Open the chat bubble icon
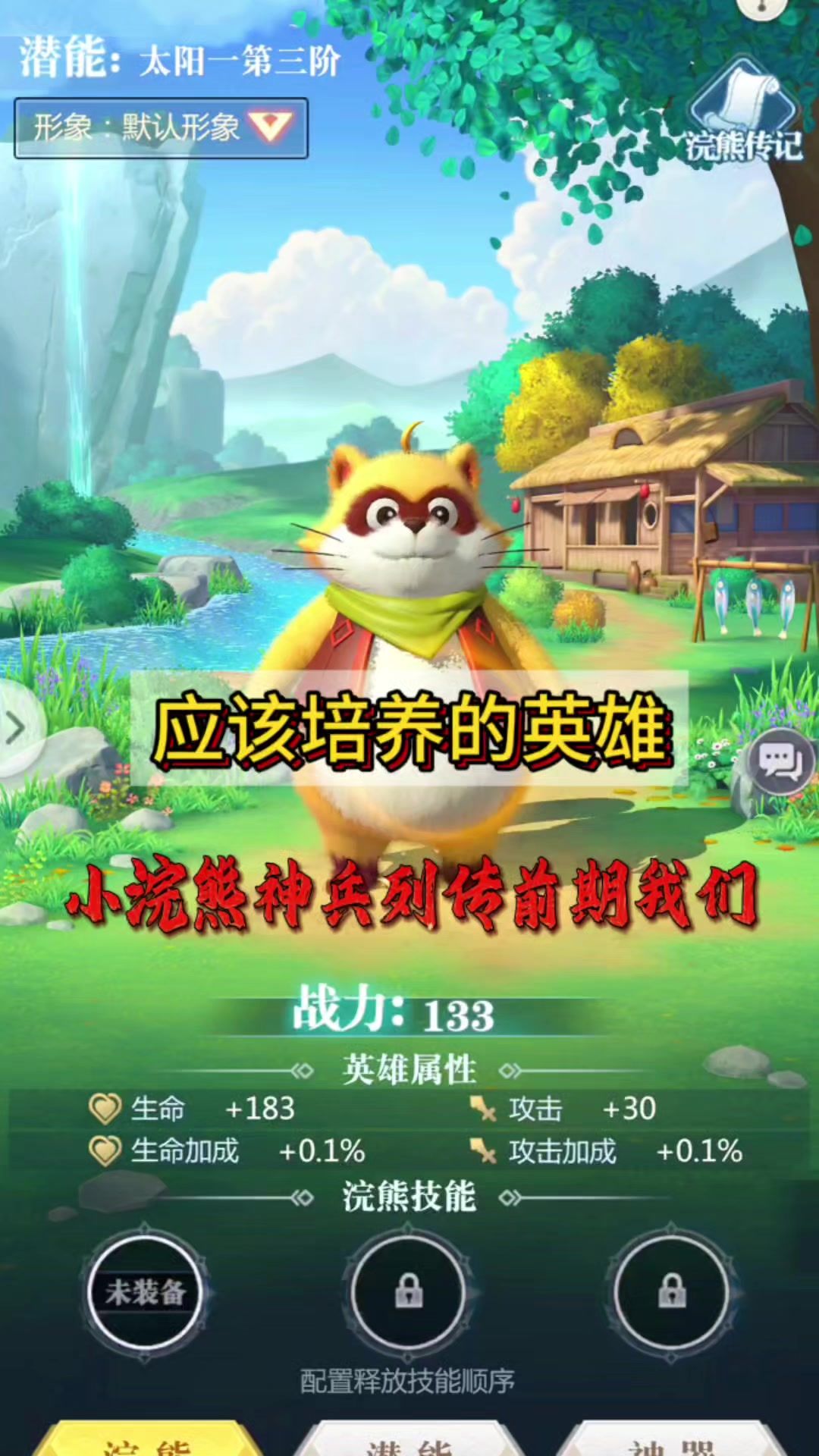 tap(780, 761)
